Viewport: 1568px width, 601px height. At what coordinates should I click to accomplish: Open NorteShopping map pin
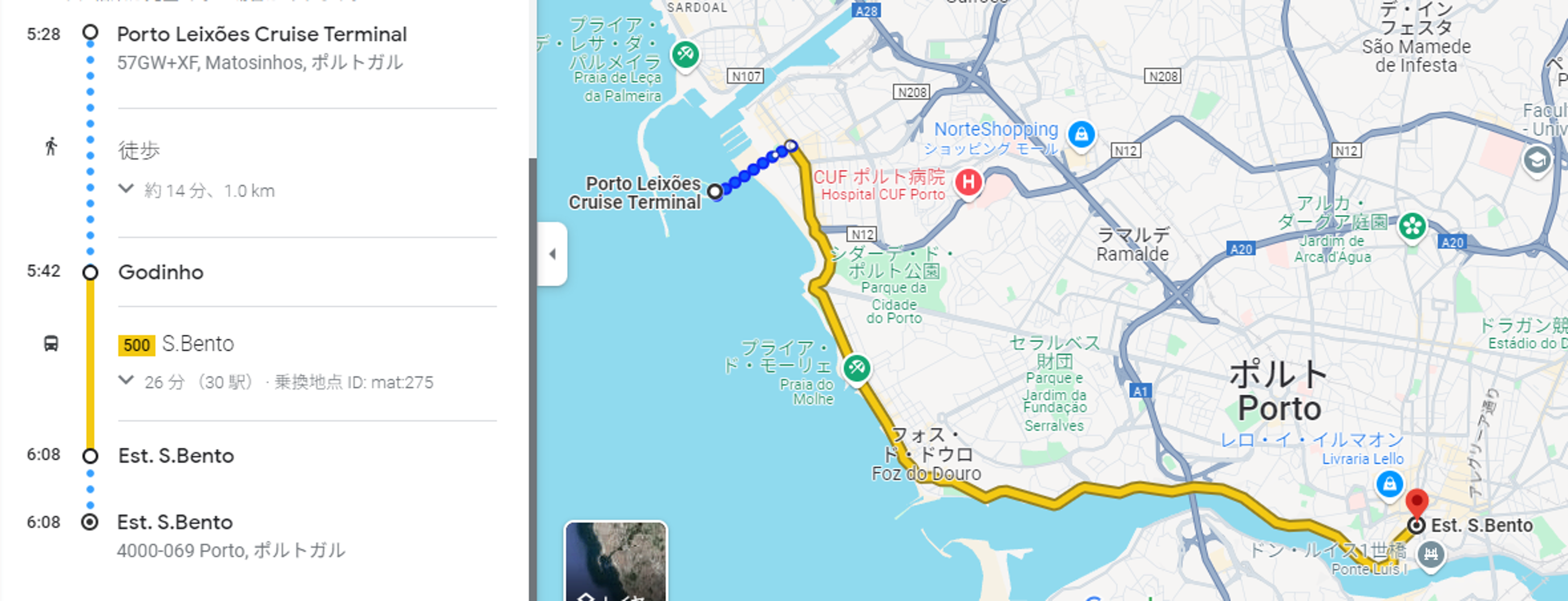1081,133
